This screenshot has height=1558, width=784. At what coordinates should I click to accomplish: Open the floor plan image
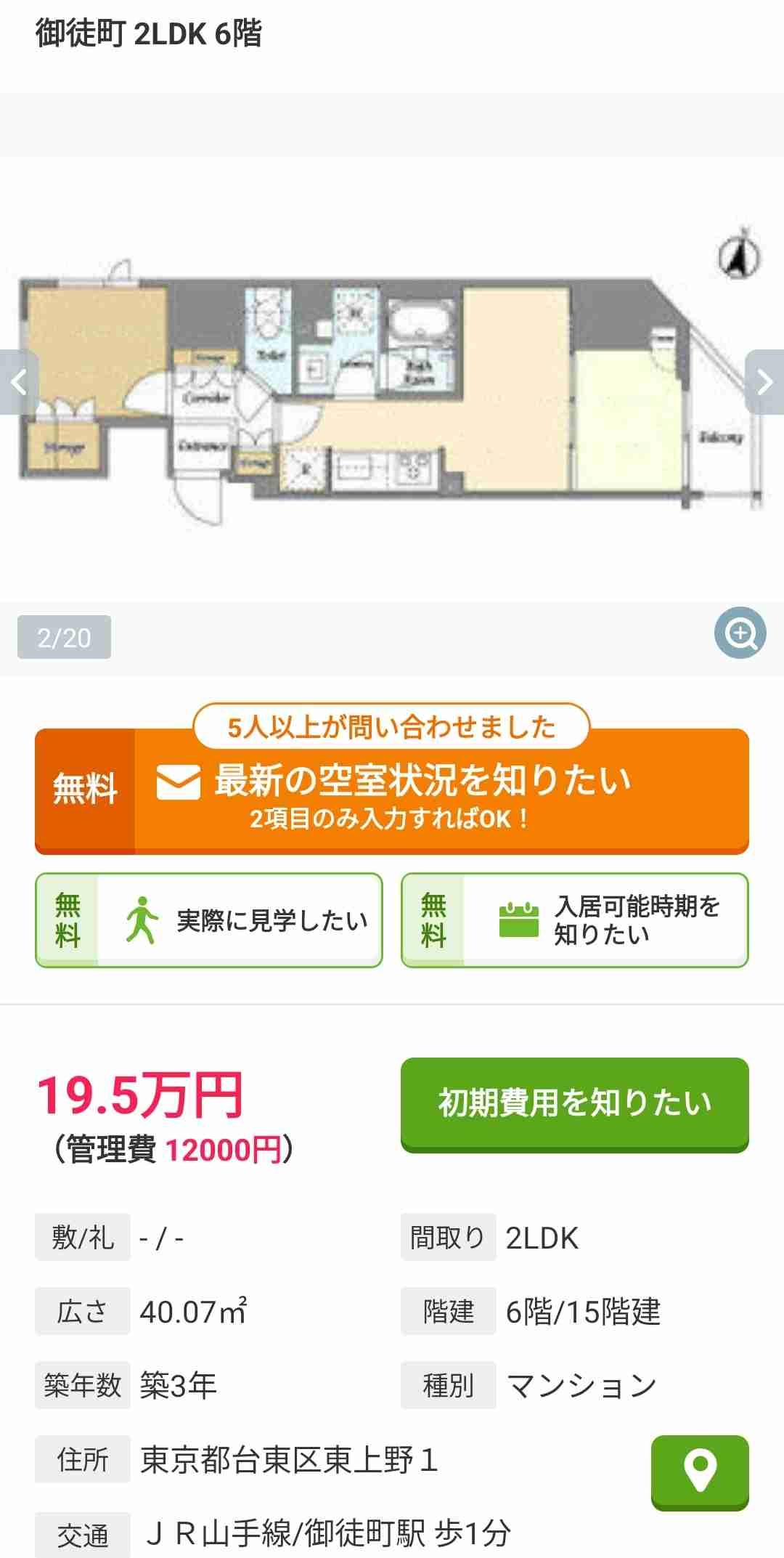click(392, 385)
